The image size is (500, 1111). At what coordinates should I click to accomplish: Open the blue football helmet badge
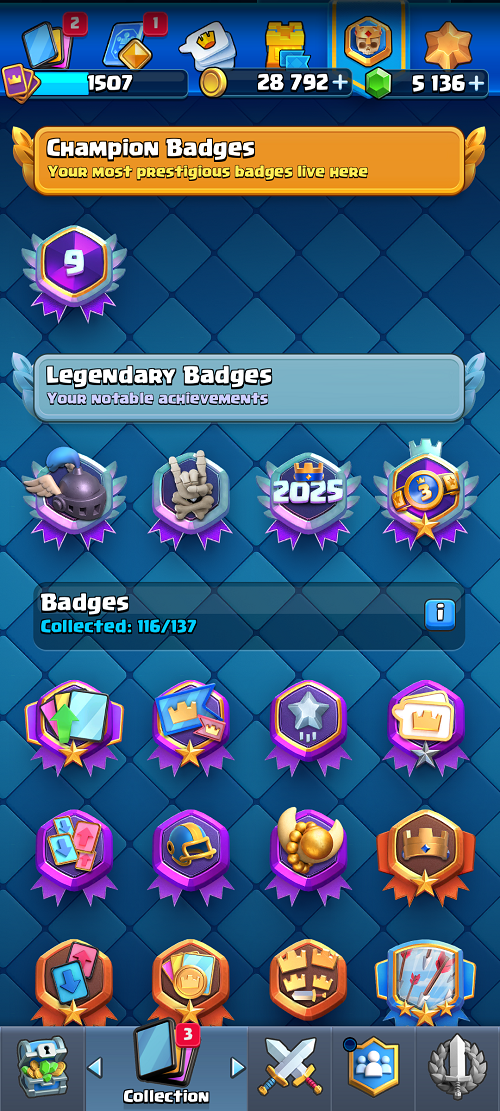click(x=191, y=856)
